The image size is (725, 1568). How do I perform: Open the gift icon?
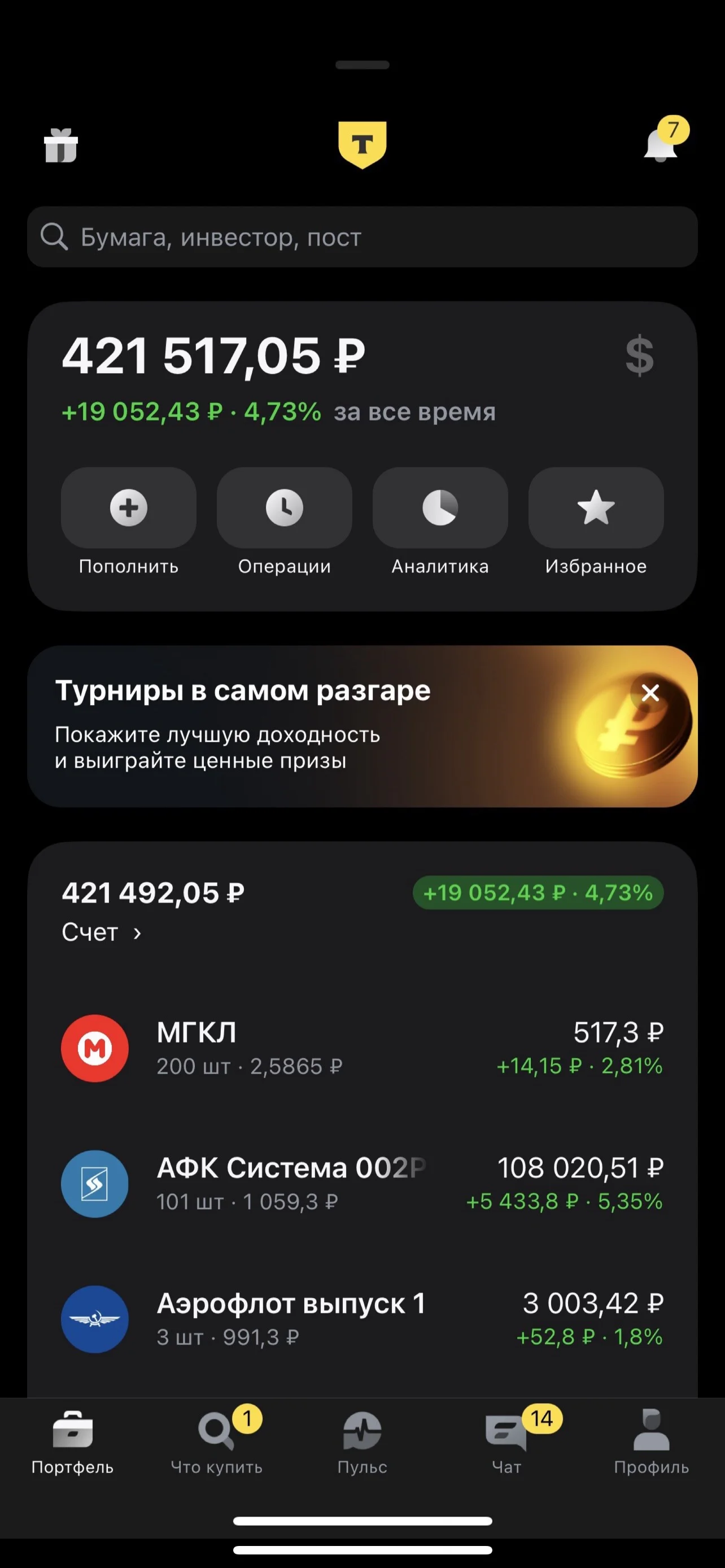61,146
